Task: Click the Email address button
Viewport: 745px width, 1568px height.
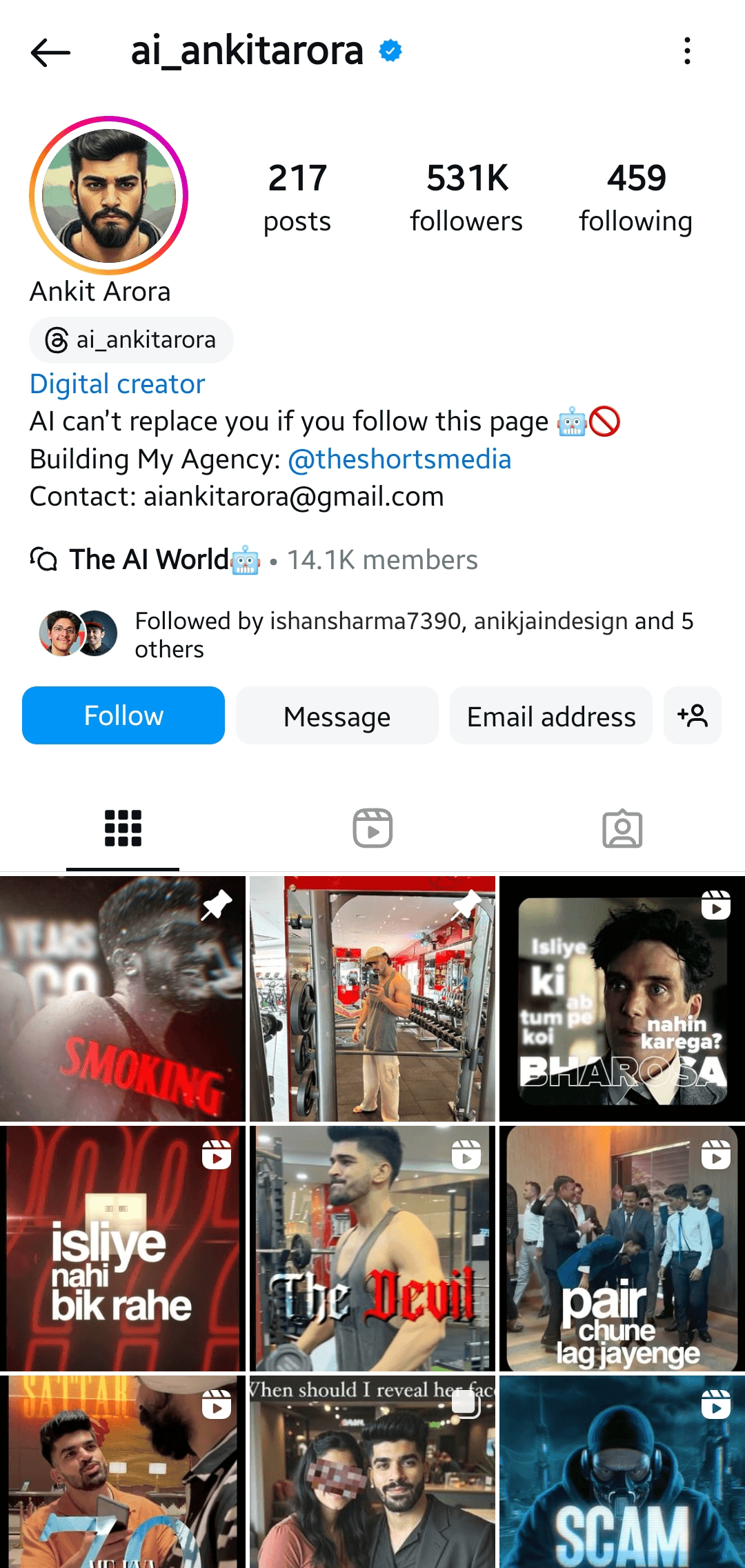Action: (550, 716)
